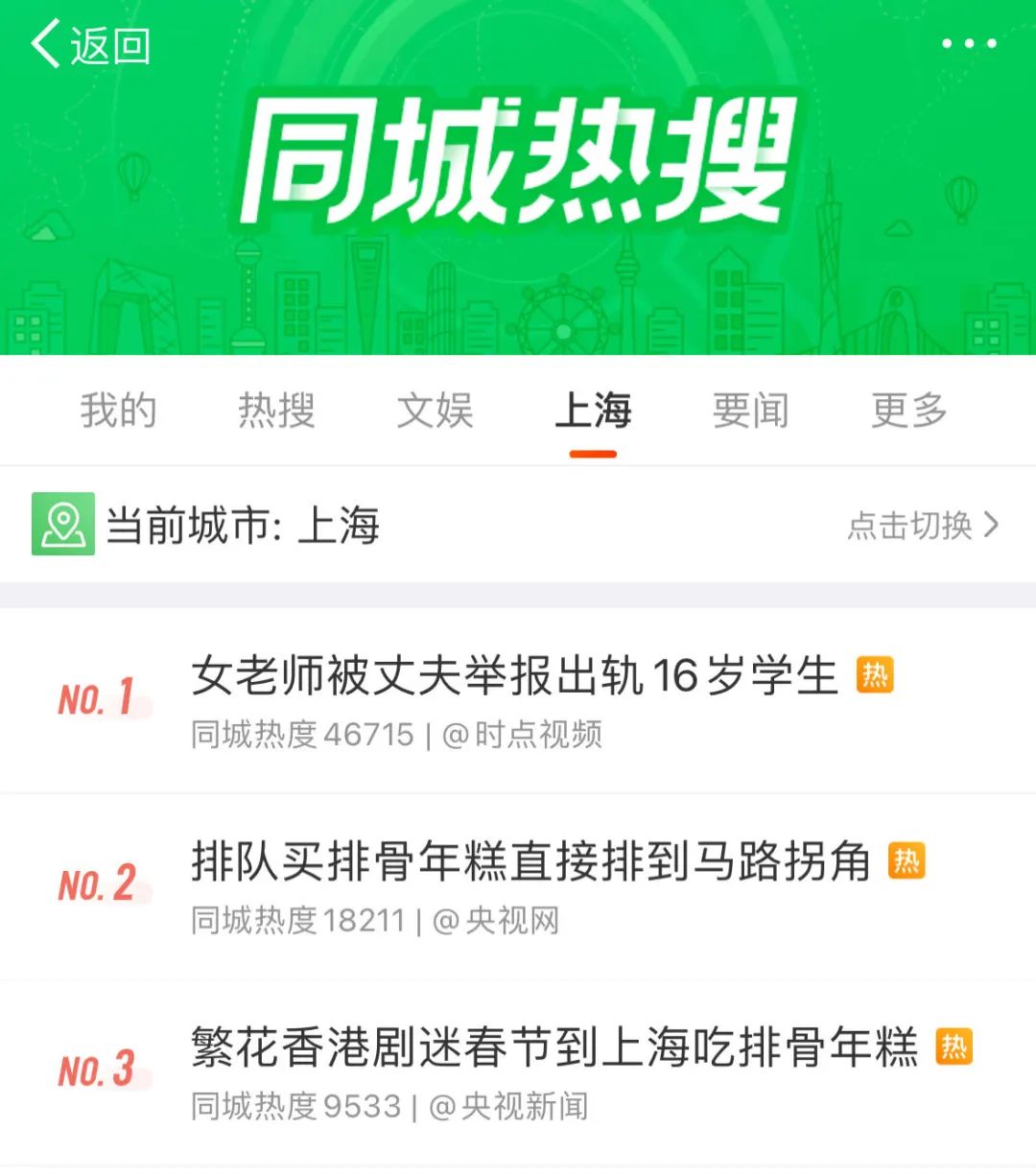
Task: Tap 点击切换 to change city
Action: point(922,526)
